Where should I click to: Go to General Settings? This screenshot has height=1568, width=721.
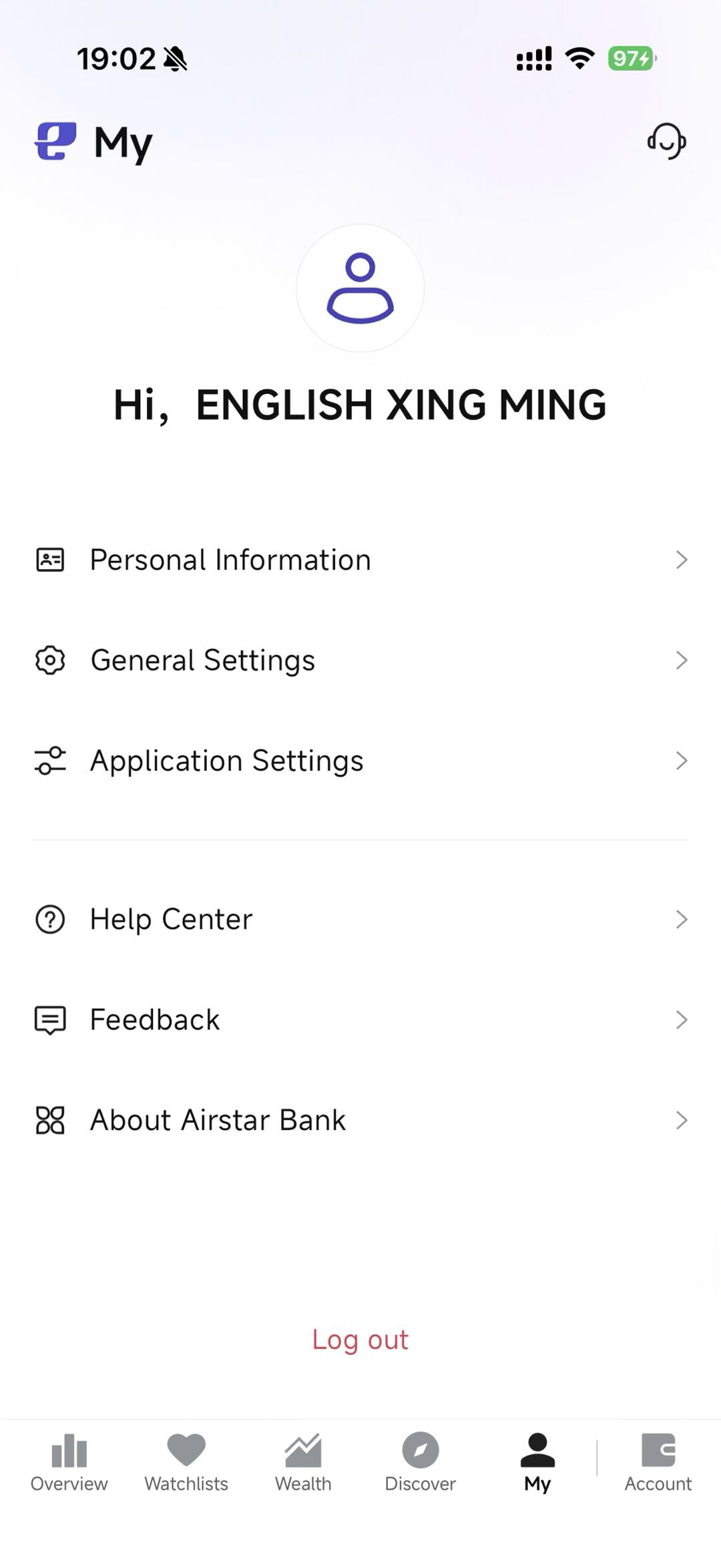[x=360, y=660]
